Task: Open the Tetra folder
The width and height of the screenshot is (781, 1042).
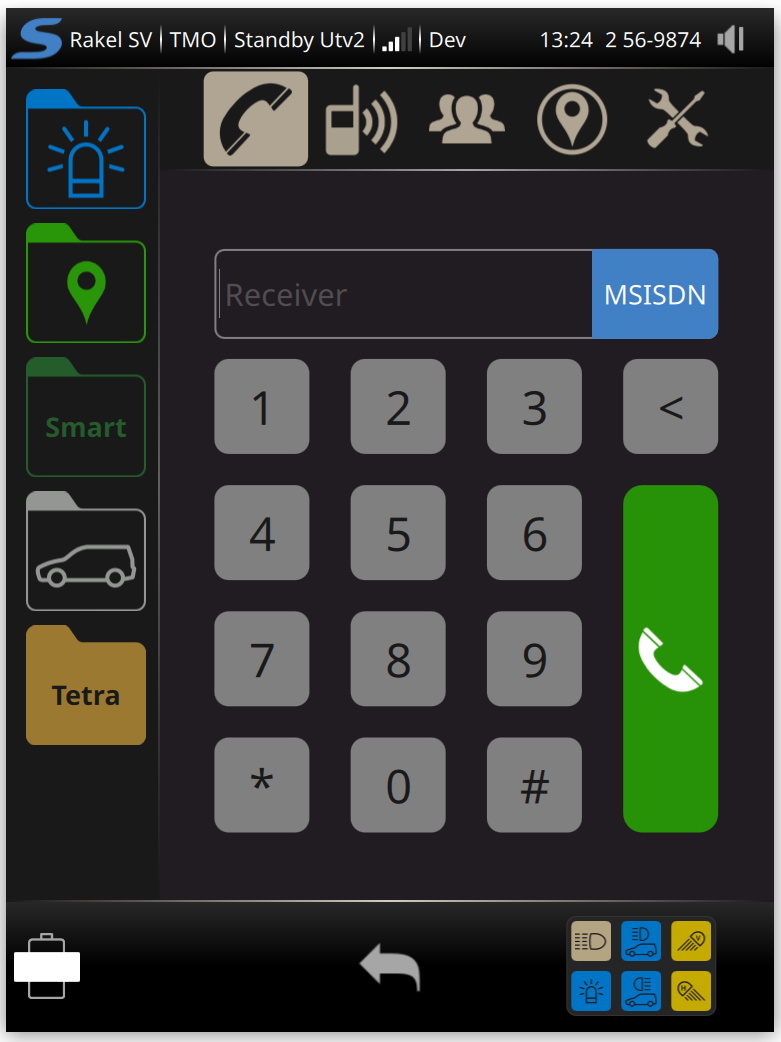Action: point(86,694)
